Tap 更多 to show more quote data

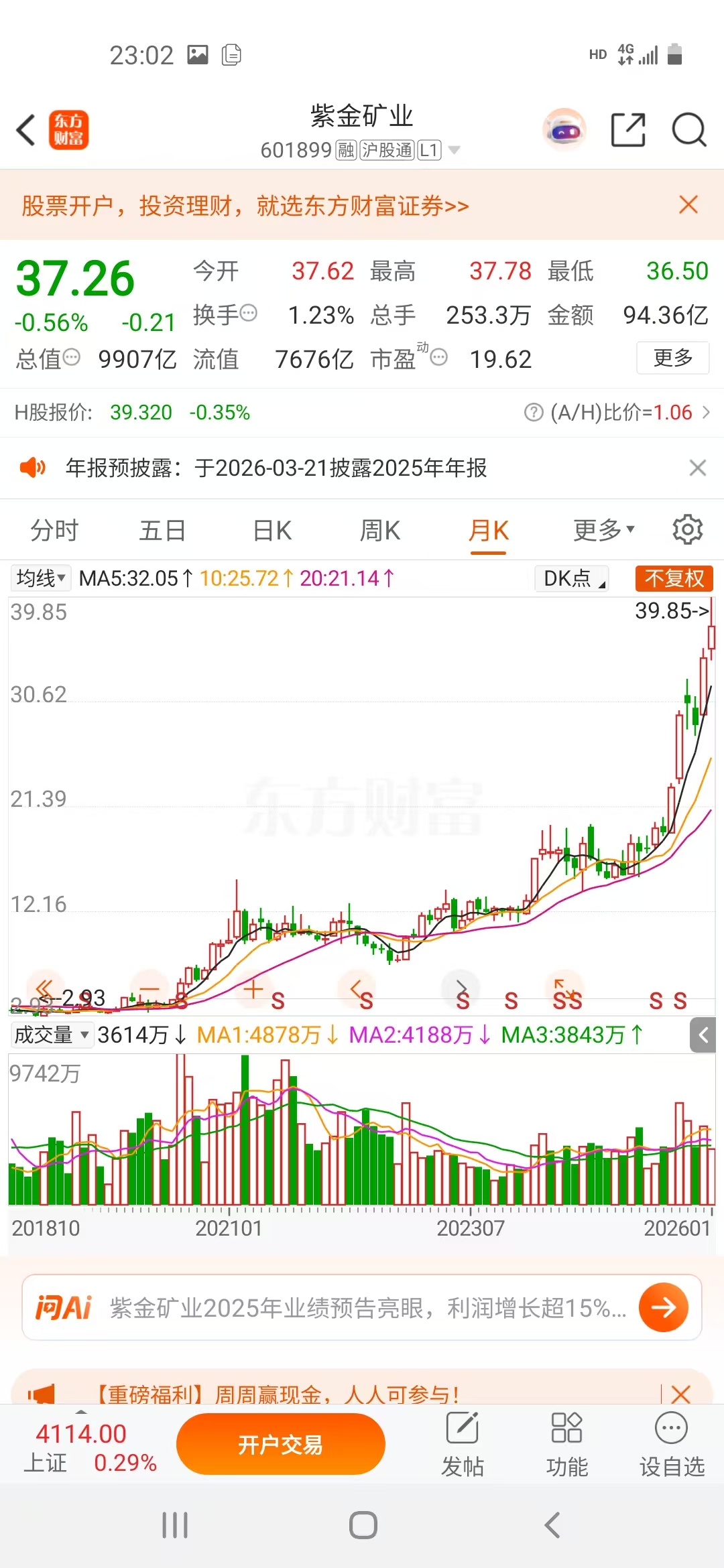click(672, 358)
